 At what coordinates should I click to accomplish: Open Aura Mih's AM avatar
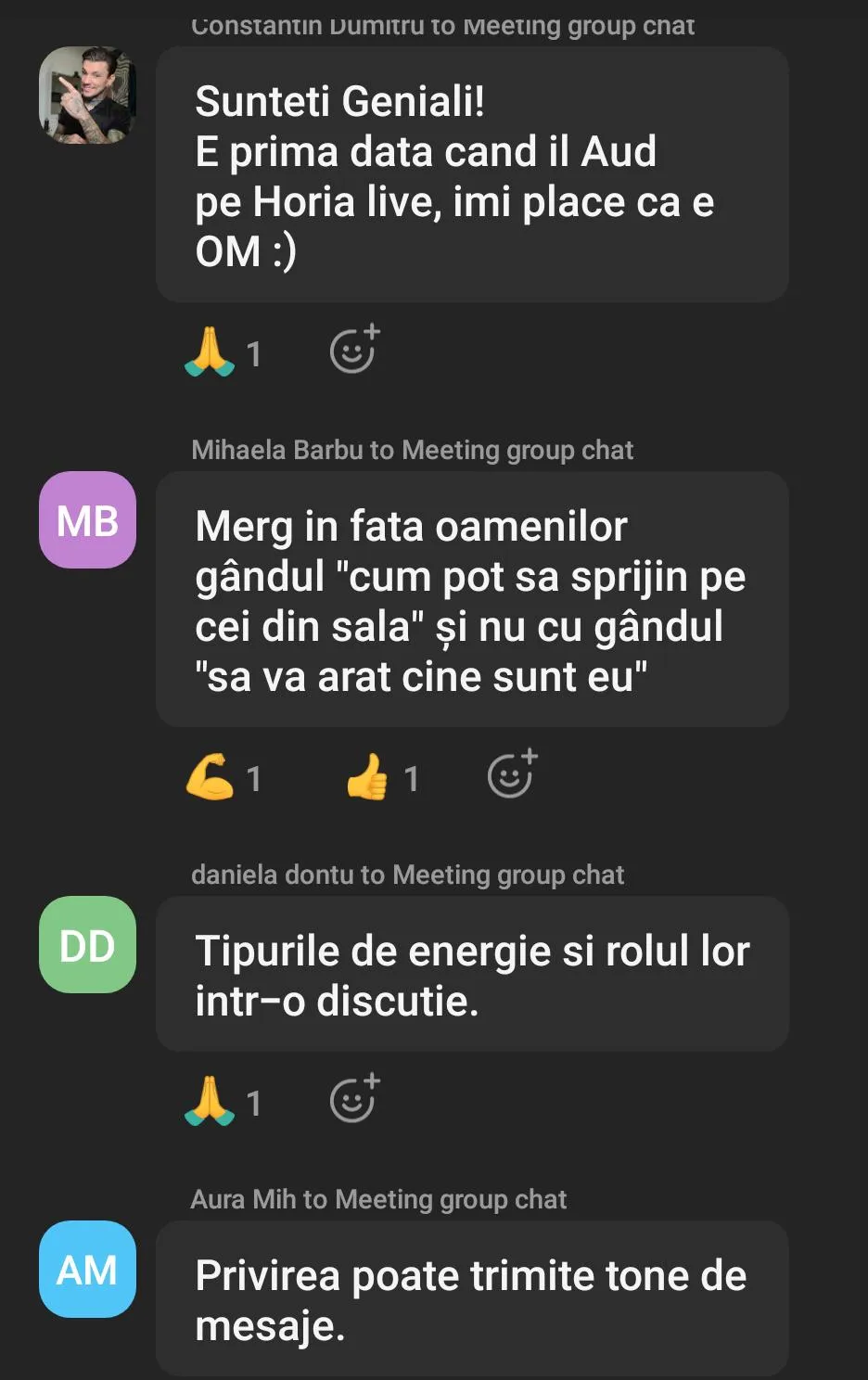87,1270
